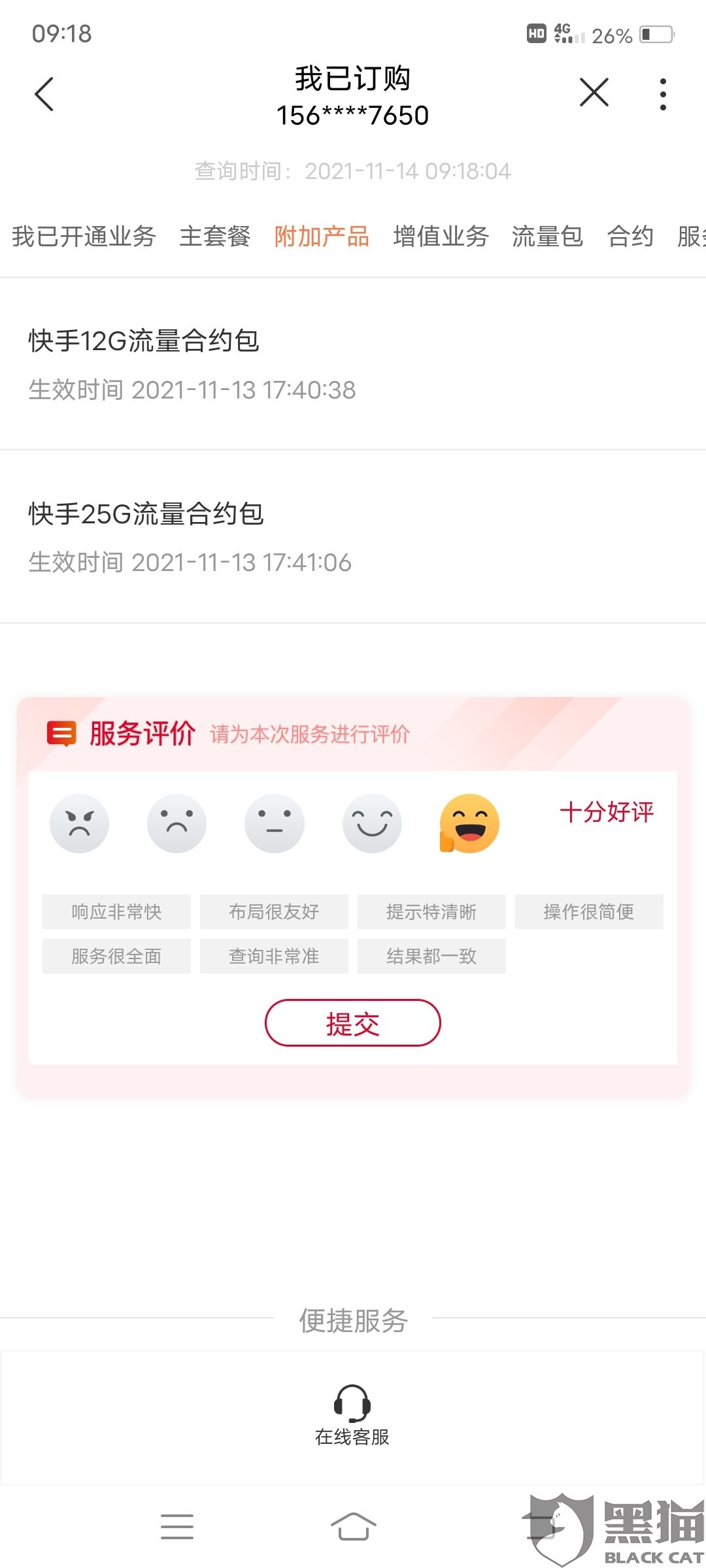Select the 增值业务 tab
Image resolution: width=706 pixels, height=1568 pixels.
click(441, 236)
